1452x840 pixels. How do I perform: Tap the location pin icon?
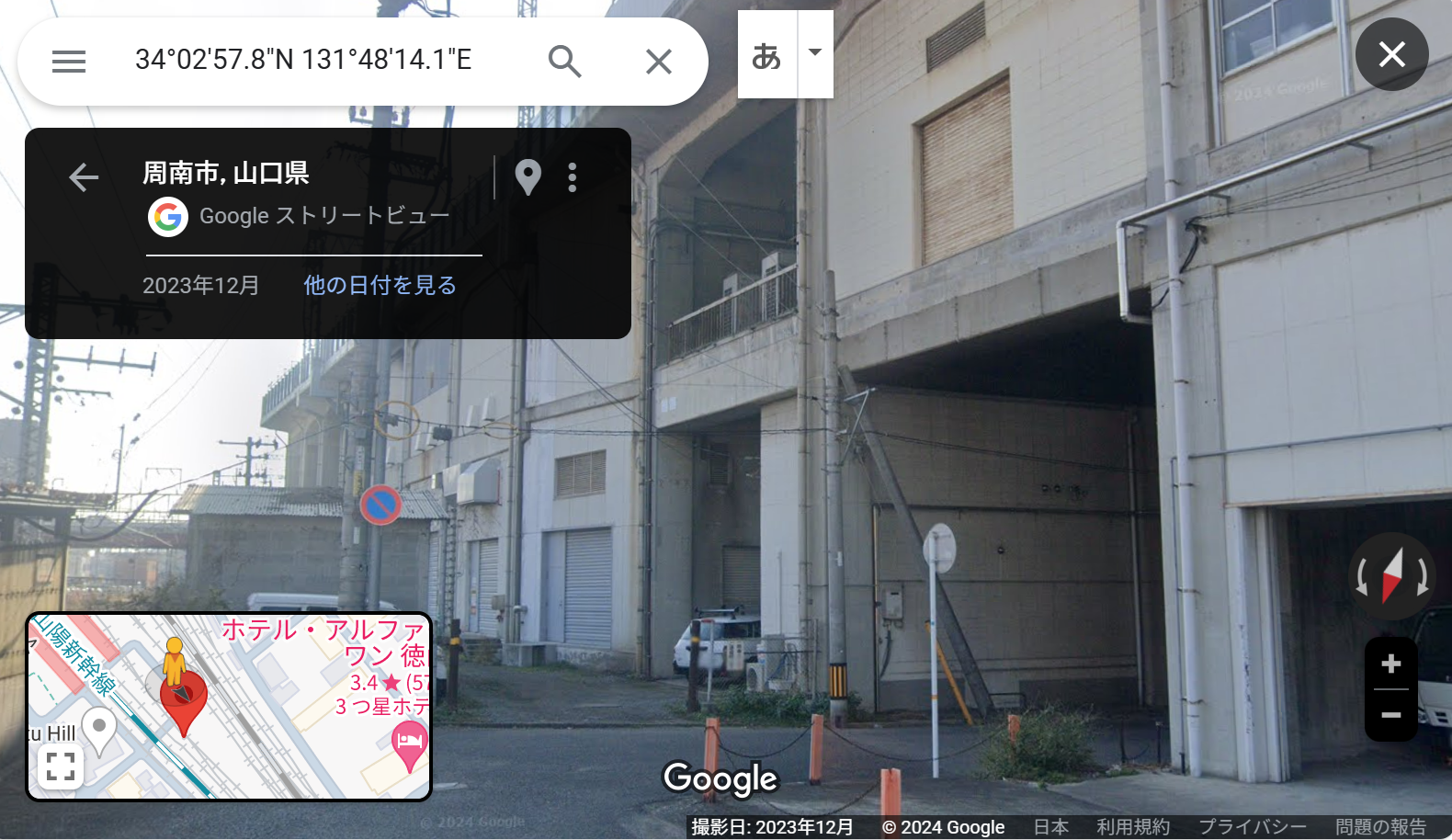point(527,177)
